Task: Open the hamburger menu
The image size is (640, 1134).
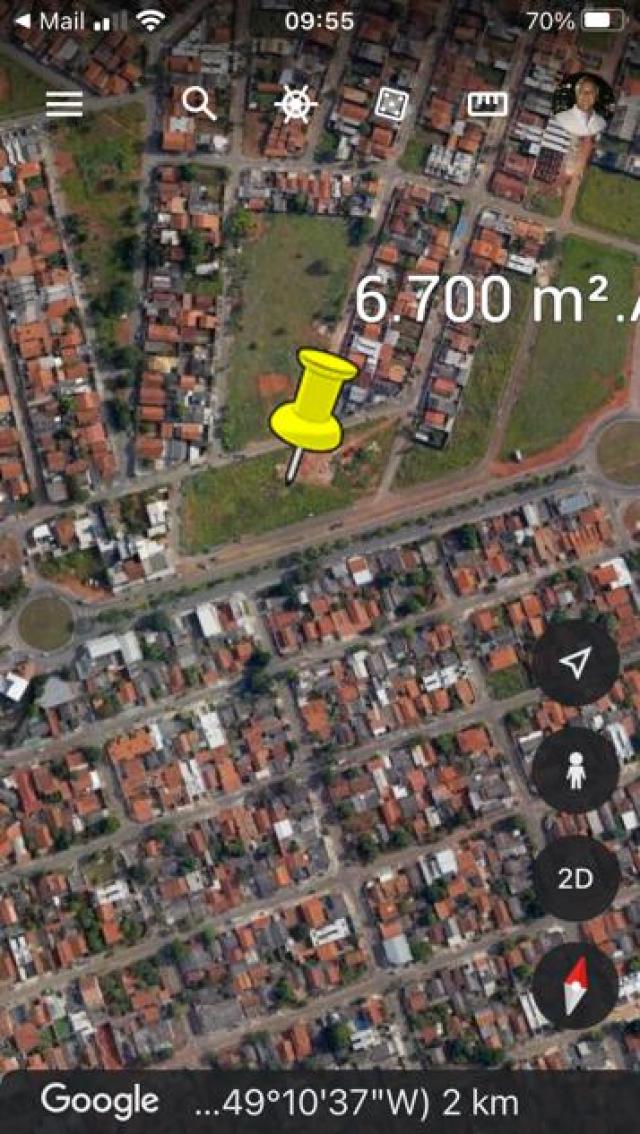Action: [64, 105]
